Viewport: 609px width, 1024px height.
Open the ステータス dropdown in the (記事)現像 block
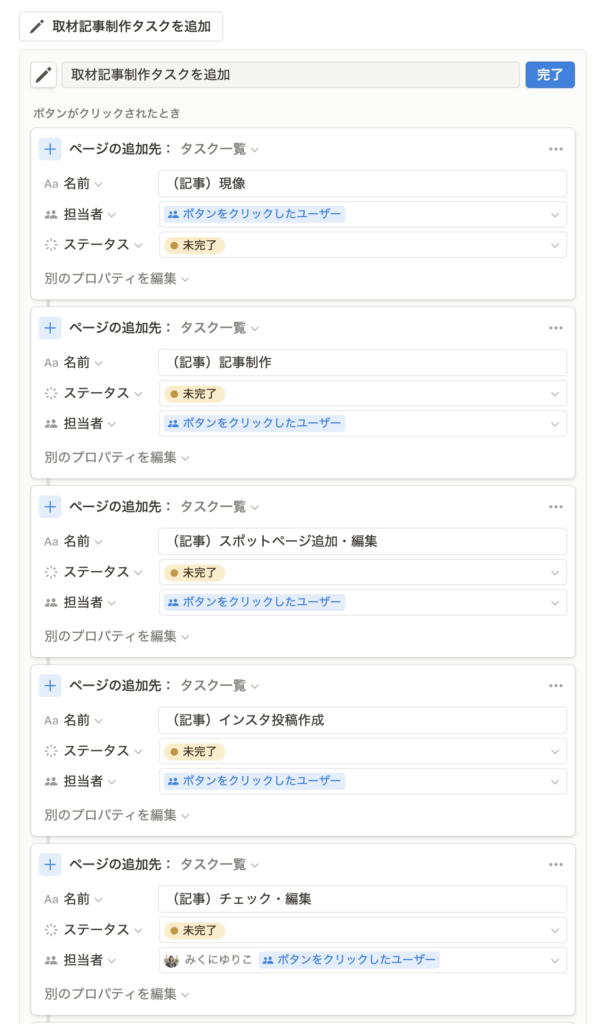coord(362,245)
